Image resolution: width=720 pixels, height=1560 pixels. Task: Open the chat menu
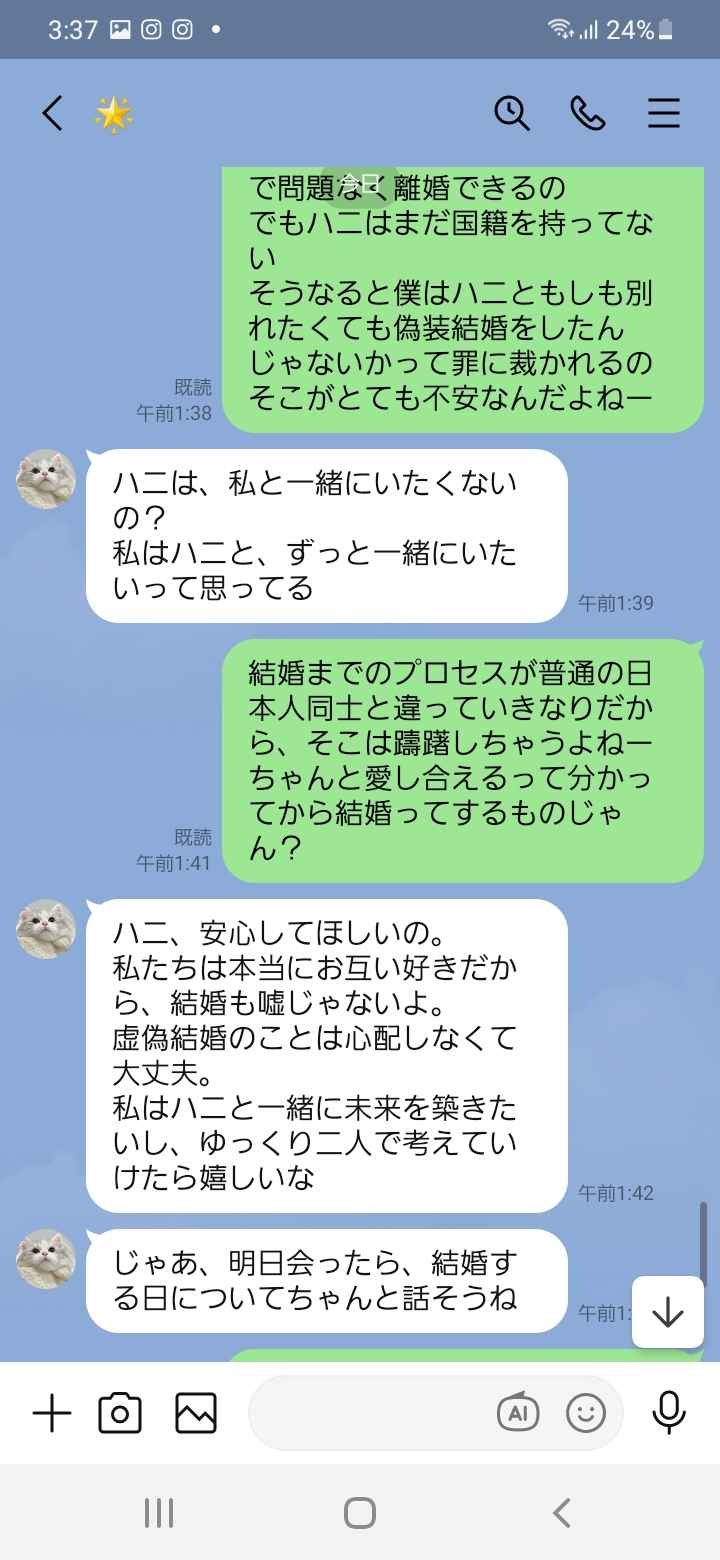pyautogui.click(x=663, y=114)
